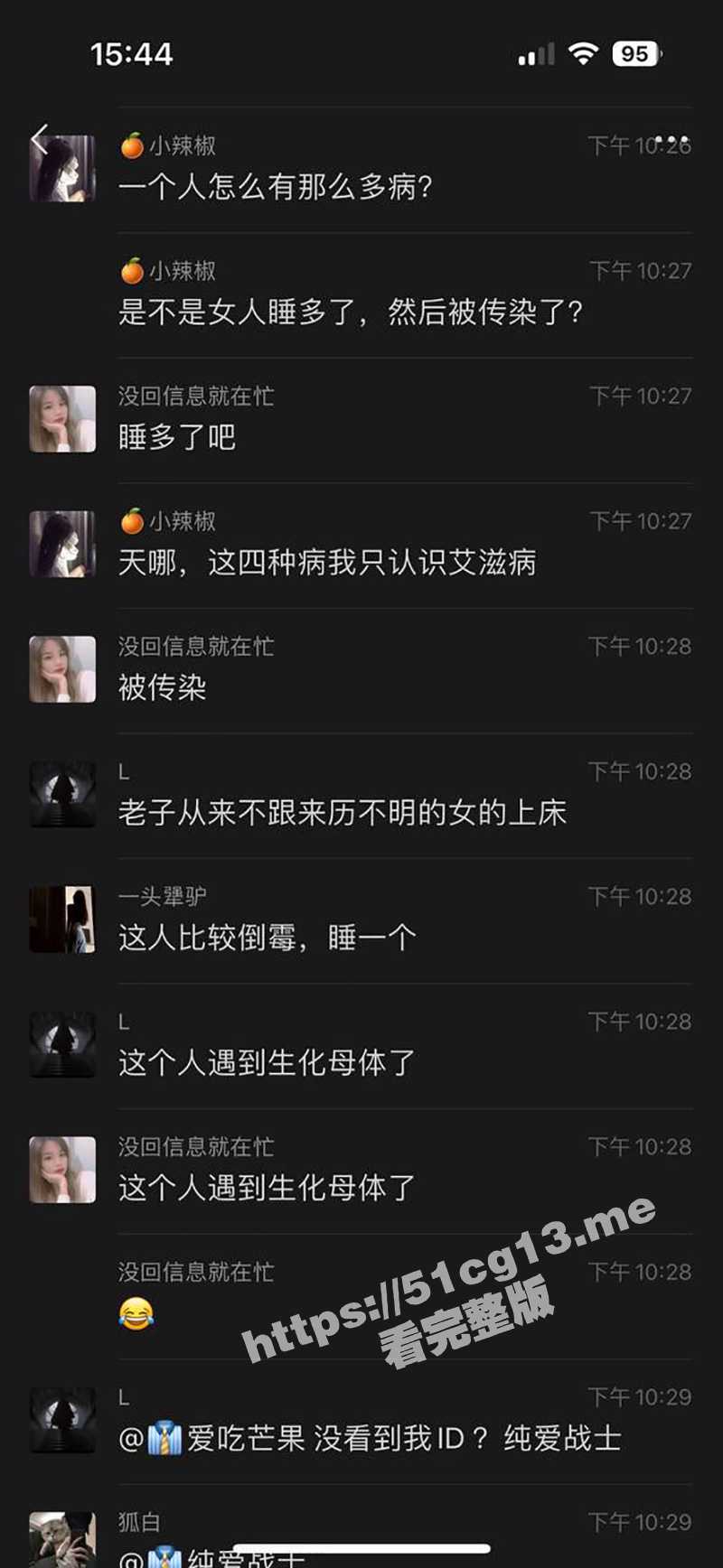723x1568 pixels.
Task: Go back using the top-left arrow
Action: tap(39, 139)
